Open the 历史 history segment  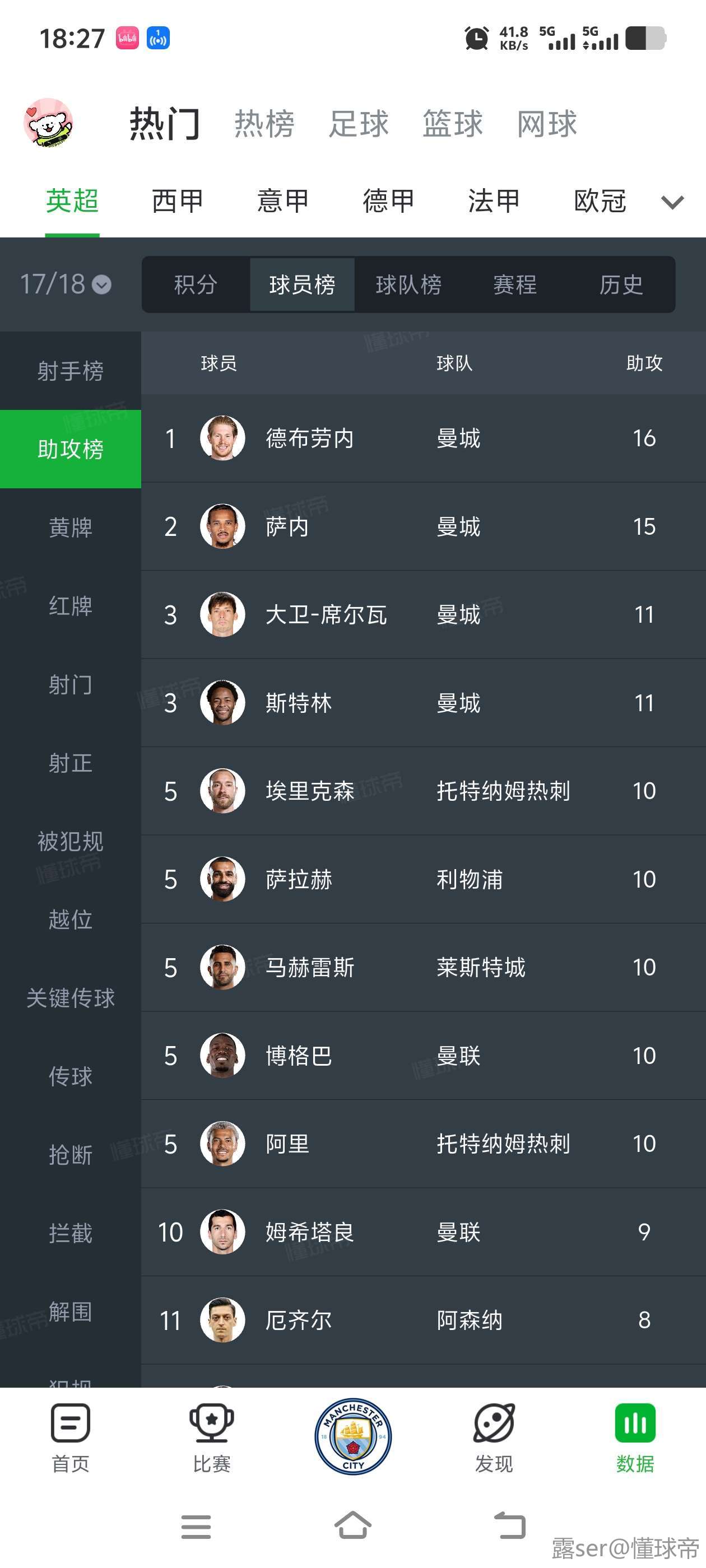point(621,284)
